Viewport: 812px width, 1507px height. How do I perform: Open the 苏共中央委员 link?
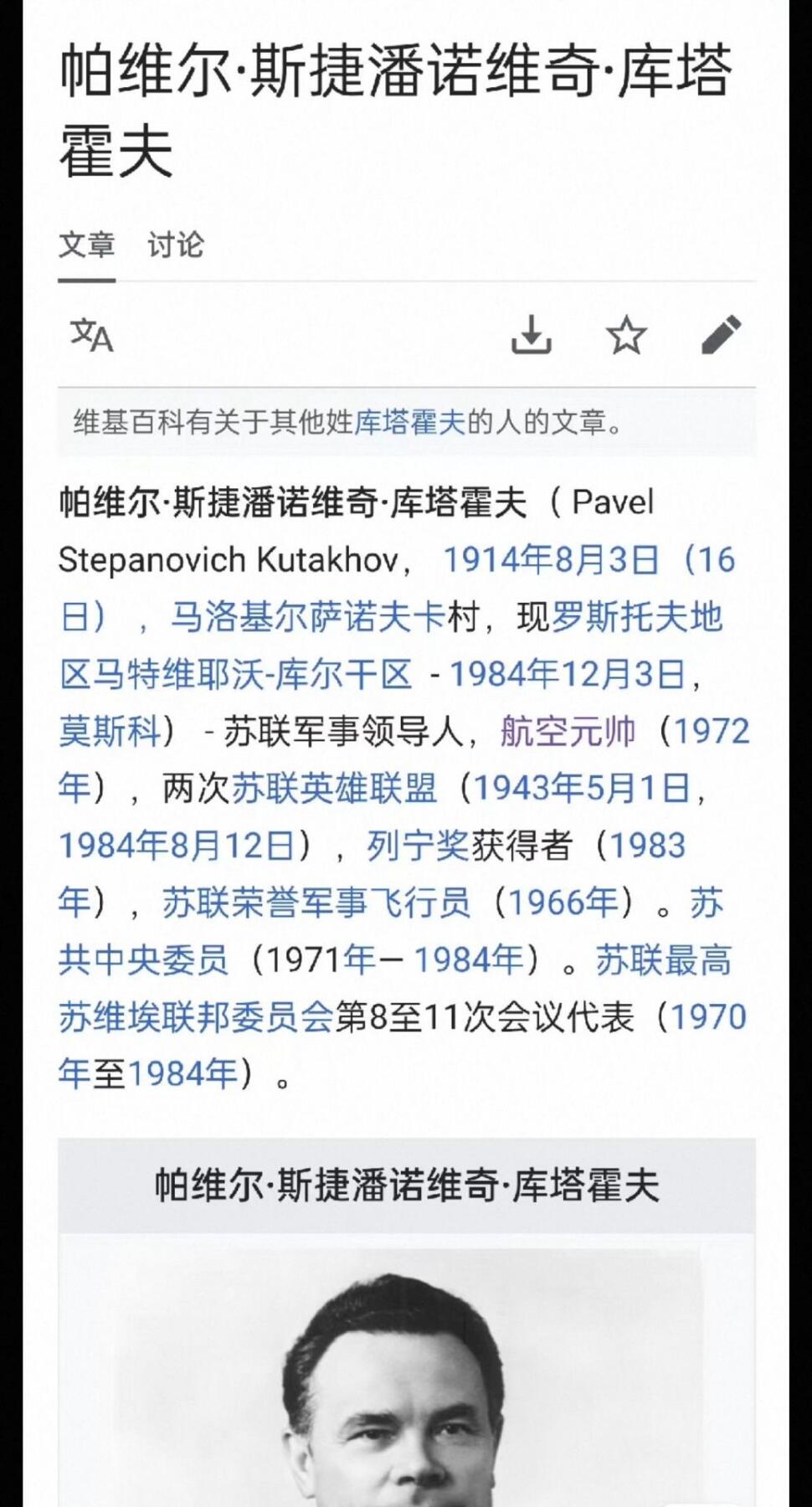142,959
